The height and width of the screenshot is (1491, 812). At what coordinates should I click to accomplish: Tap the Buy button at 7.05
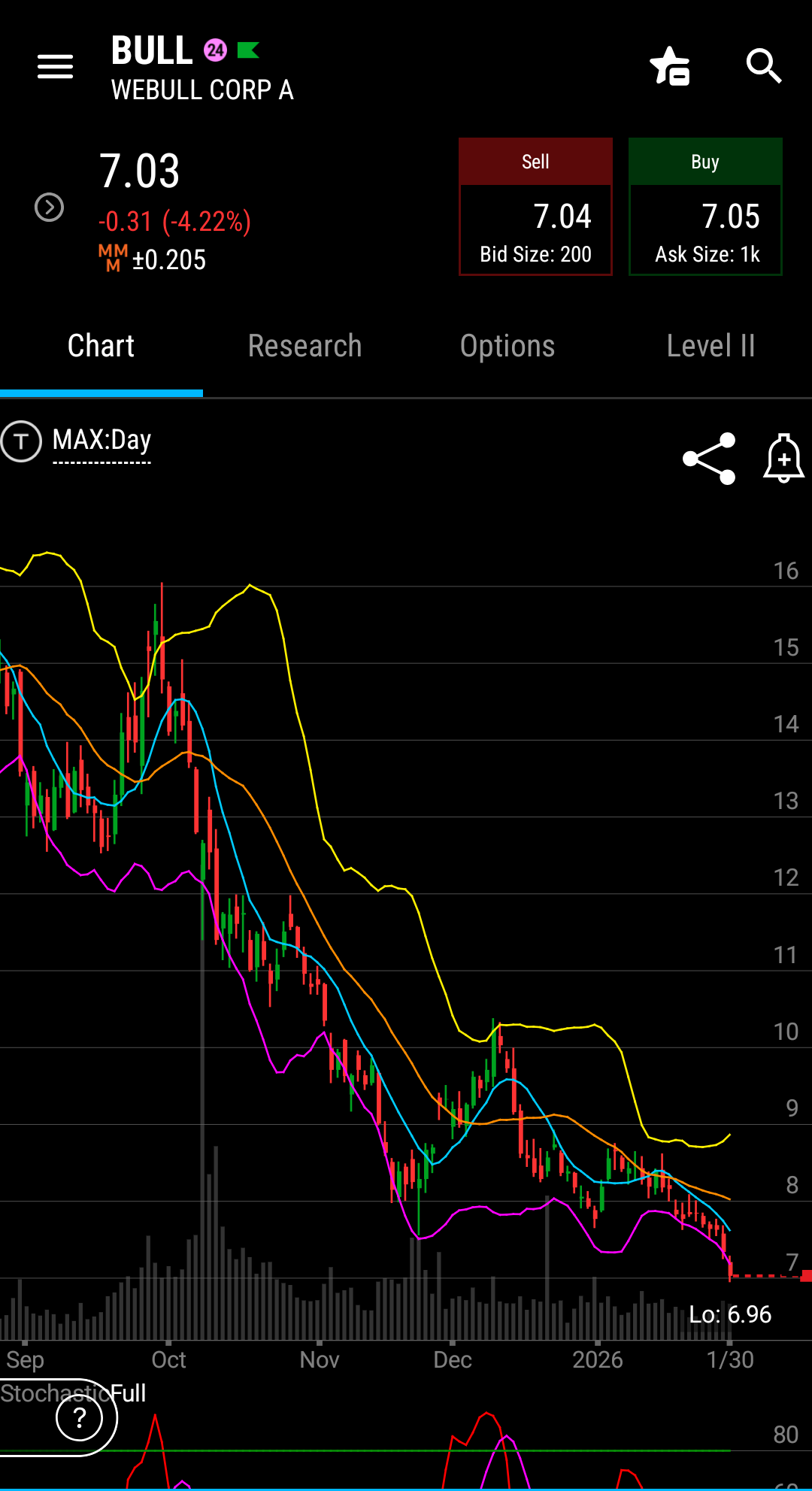tap(705, 207)
